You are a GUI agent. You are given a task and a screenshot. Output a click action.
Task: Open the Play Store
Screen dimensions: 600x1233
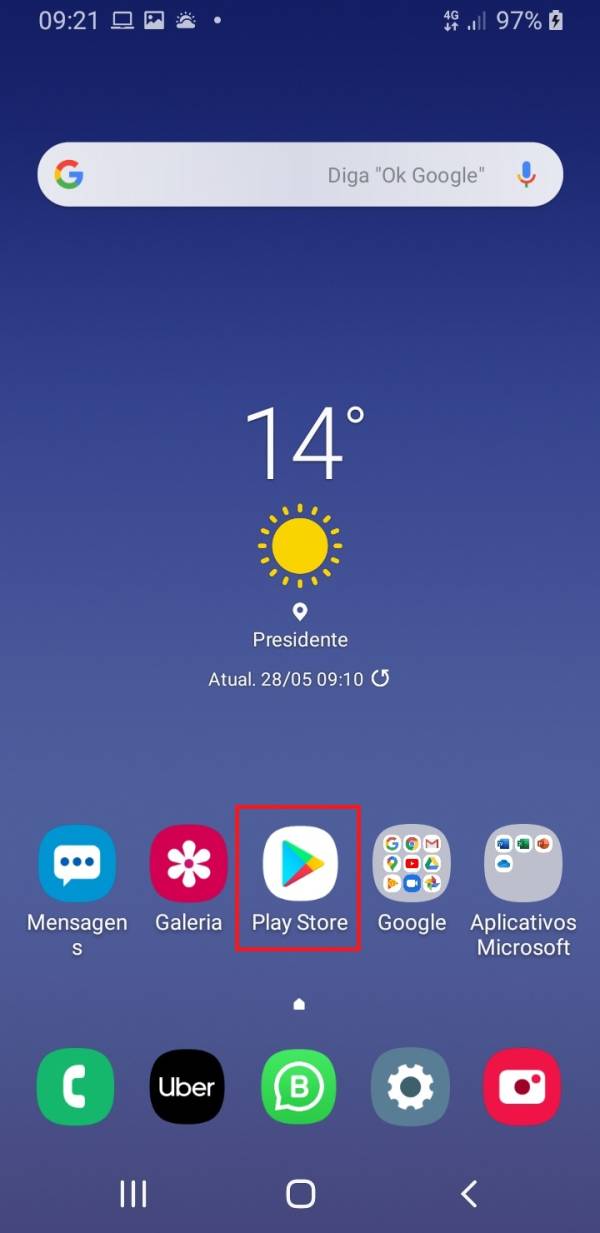[299, 863]
